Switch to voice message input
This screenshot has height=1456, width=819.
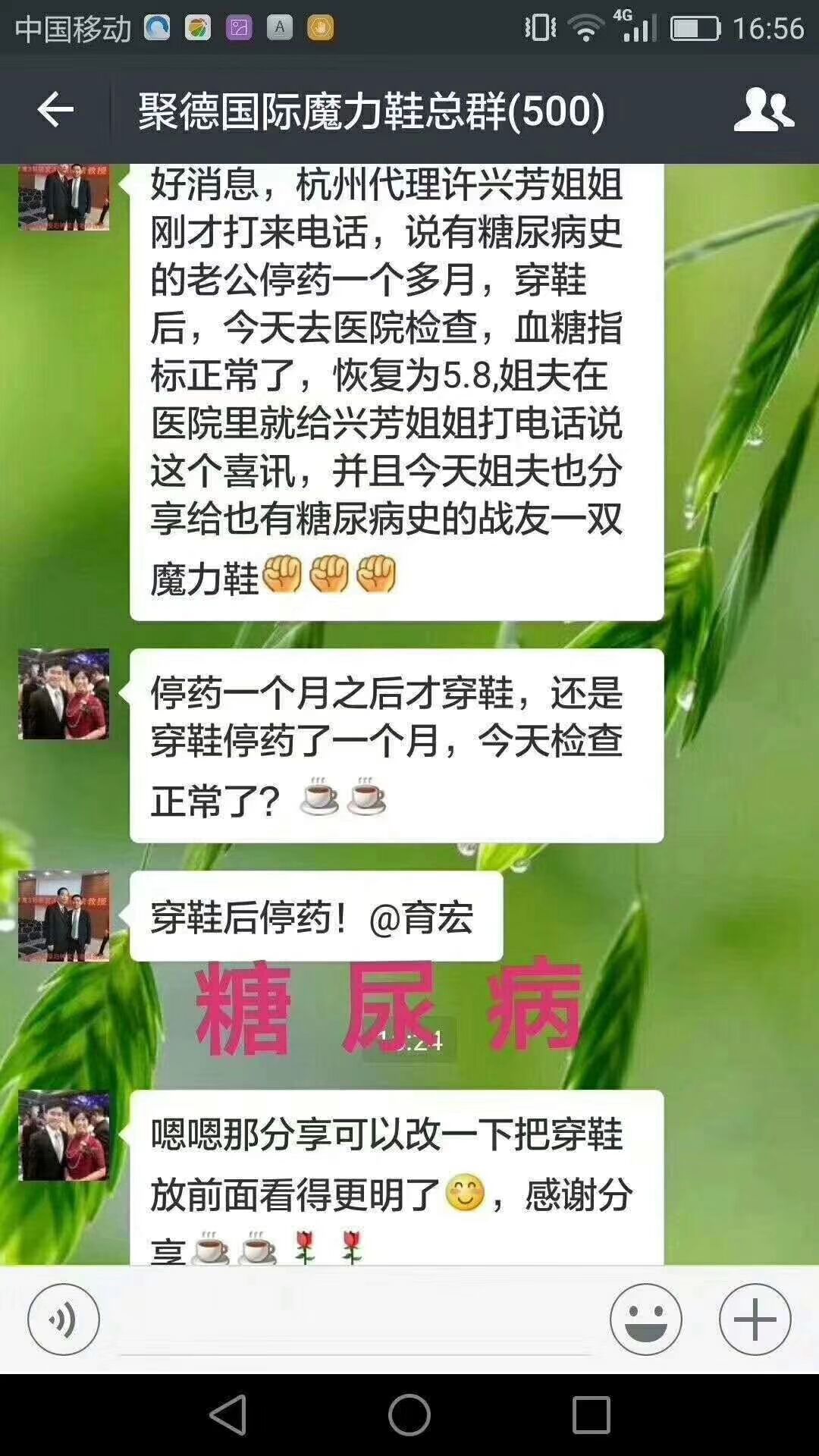click(64, 1320)
